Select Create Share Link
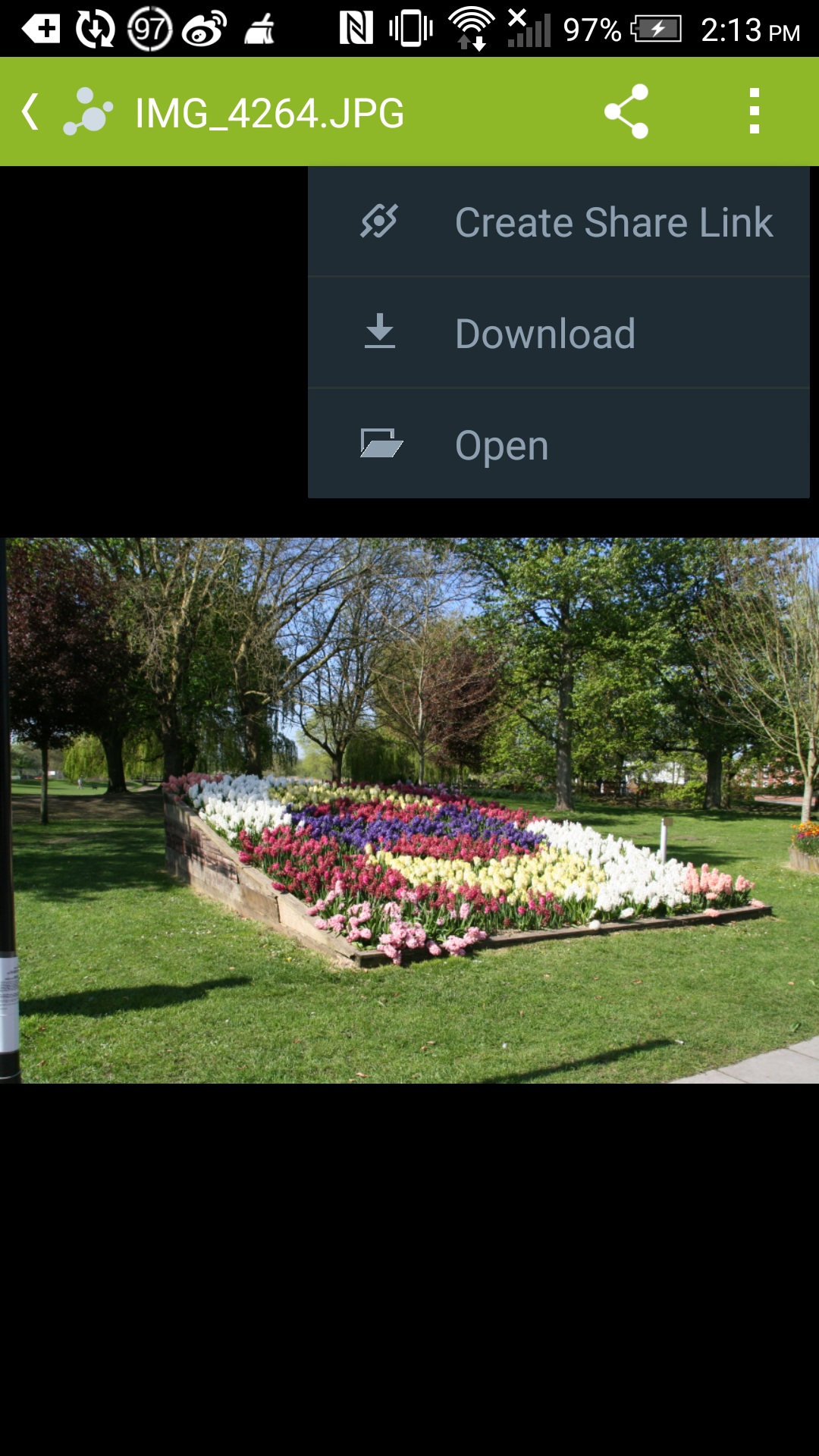Screen dimensions: 819x1456 pyautogui.click(x=558, y=222)
